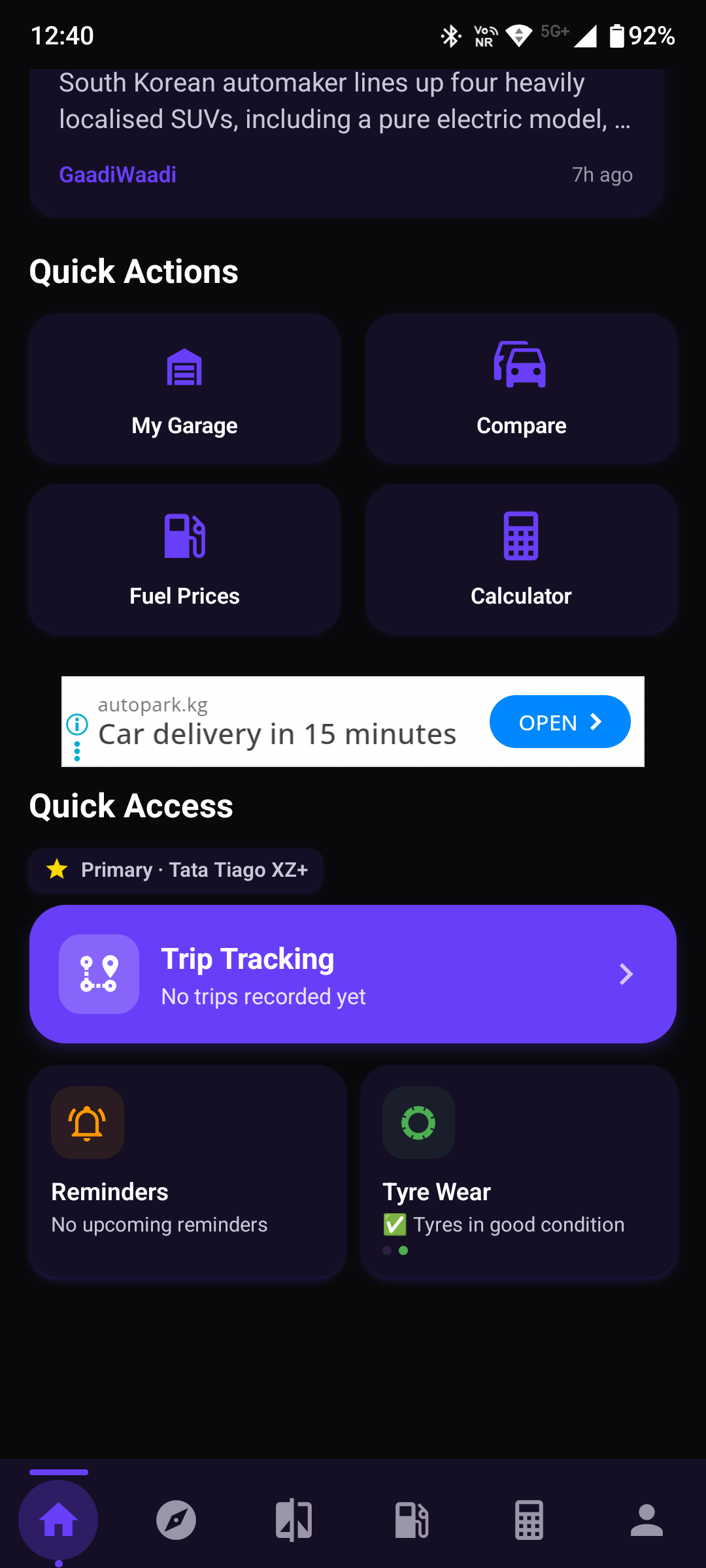Tap the orange Reminders bell icon
The image size is (706, 1568).
(87, 1122)
